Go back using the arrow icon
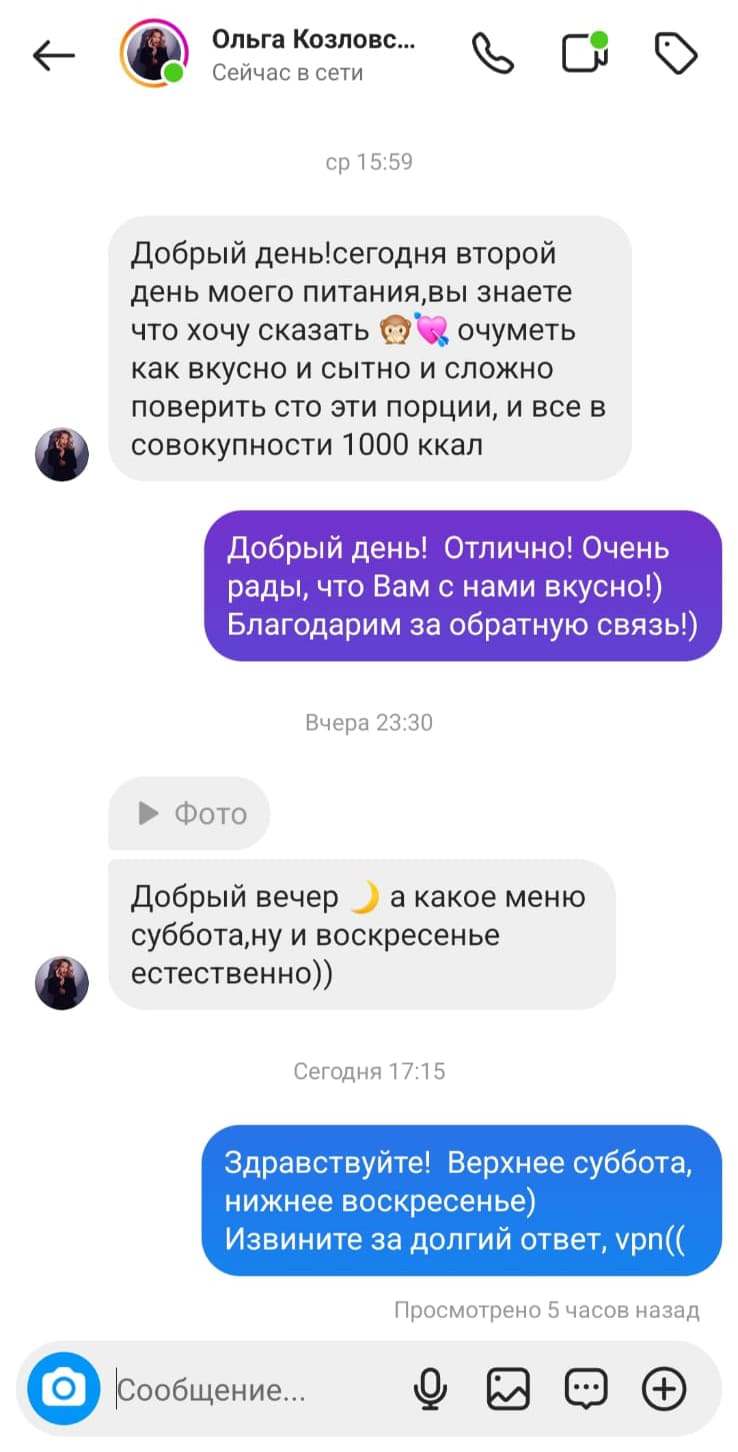The width and height of the screenshot is (738, 1452). pyautogui.click(x=54, y=56)
